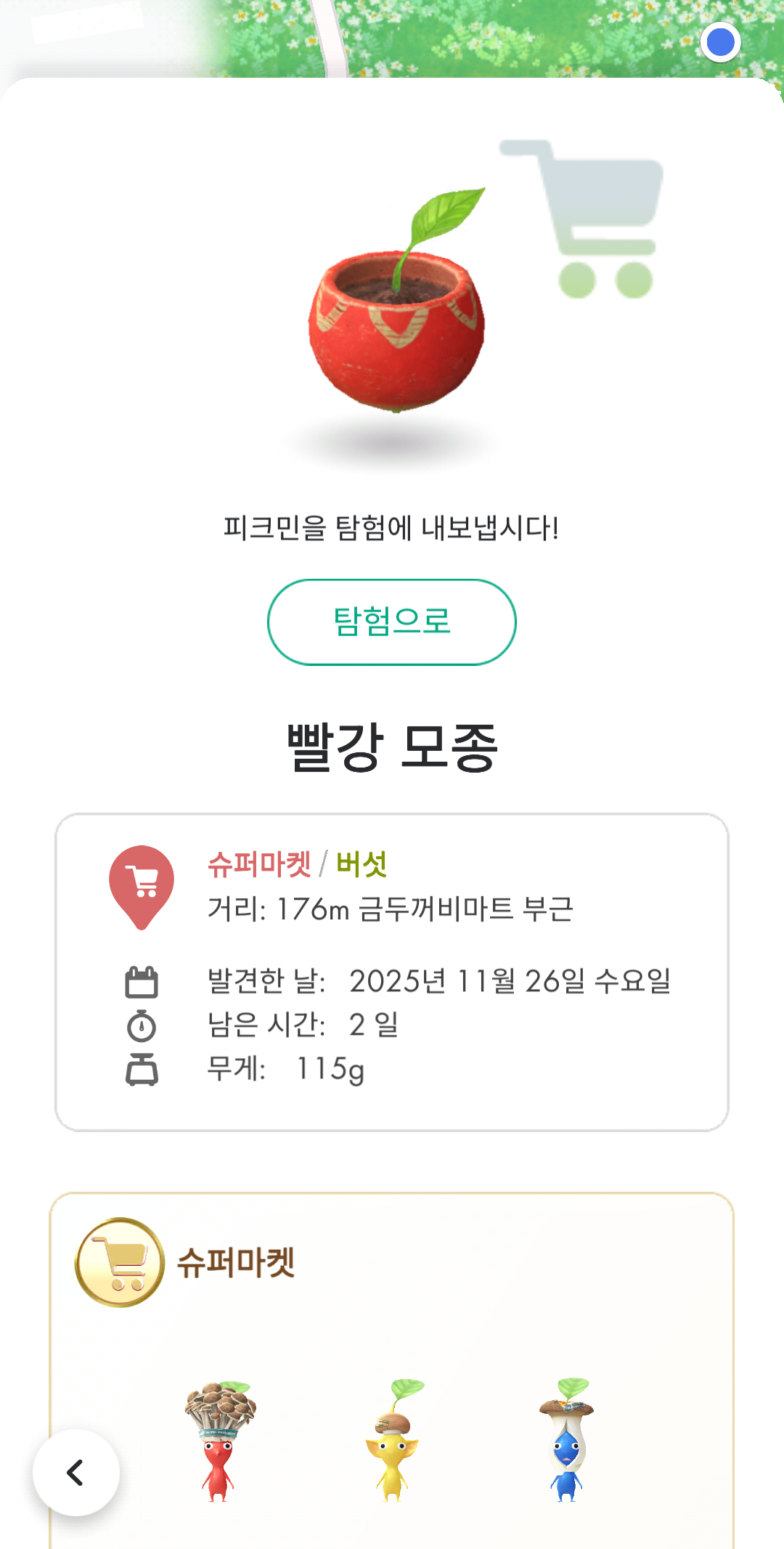Image resolution: width=784 pixels, height=1549 pixels.
Task: Tap the 탐험으로 button
Action: click(x=392, y=622)
